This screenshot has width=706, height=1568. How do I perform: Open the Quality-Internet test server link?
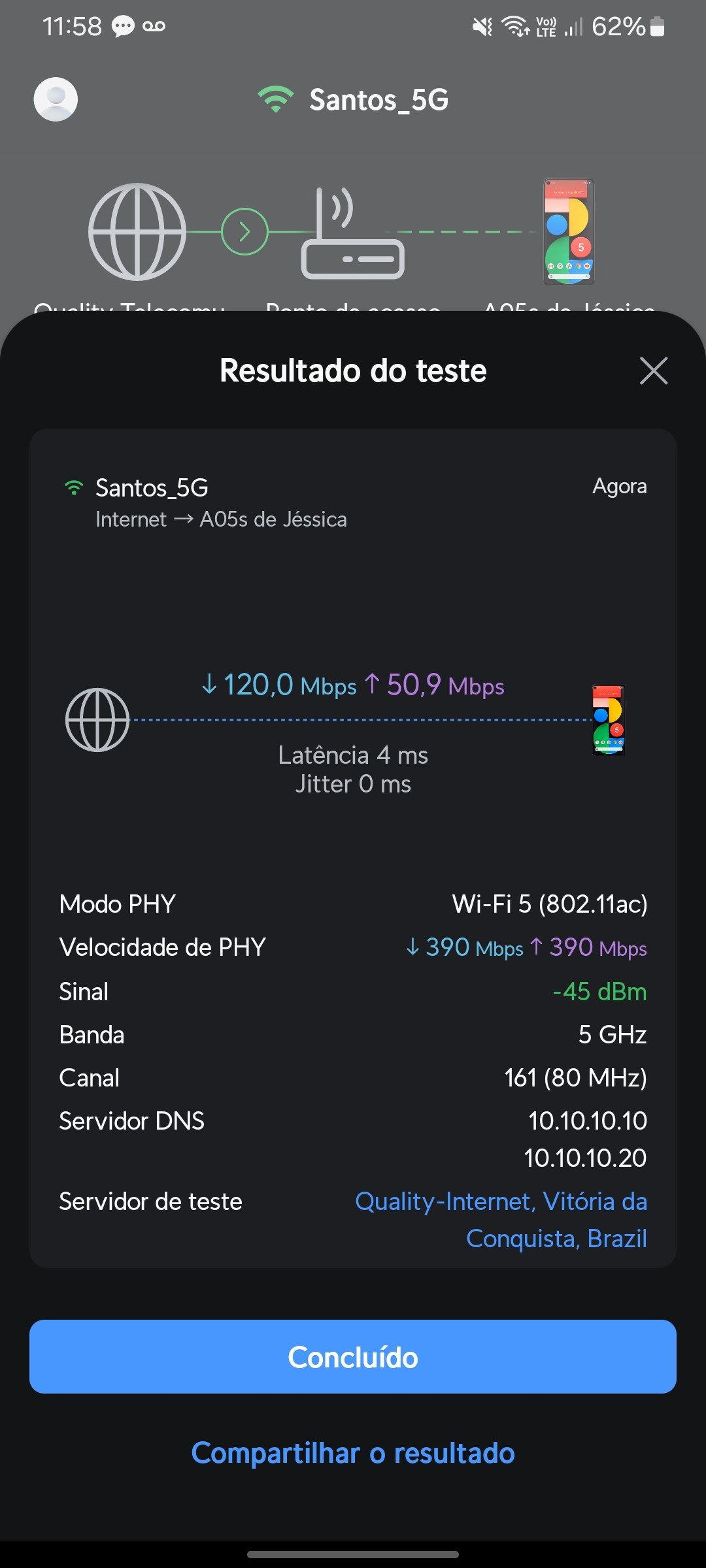(501, 1219)
